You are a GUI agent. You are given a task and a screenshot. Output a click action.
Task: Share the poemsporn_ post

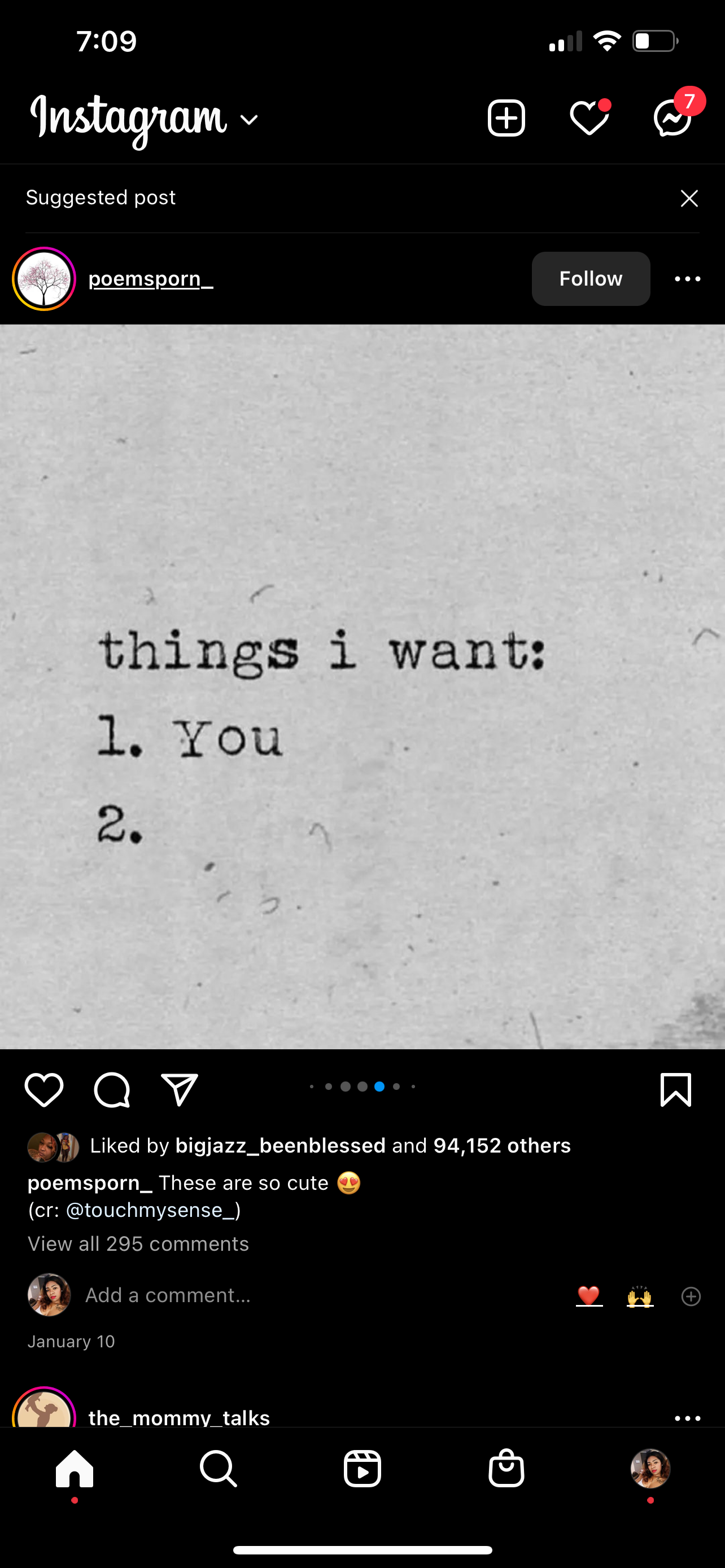pyautogui.click(x=180, y=1089)
